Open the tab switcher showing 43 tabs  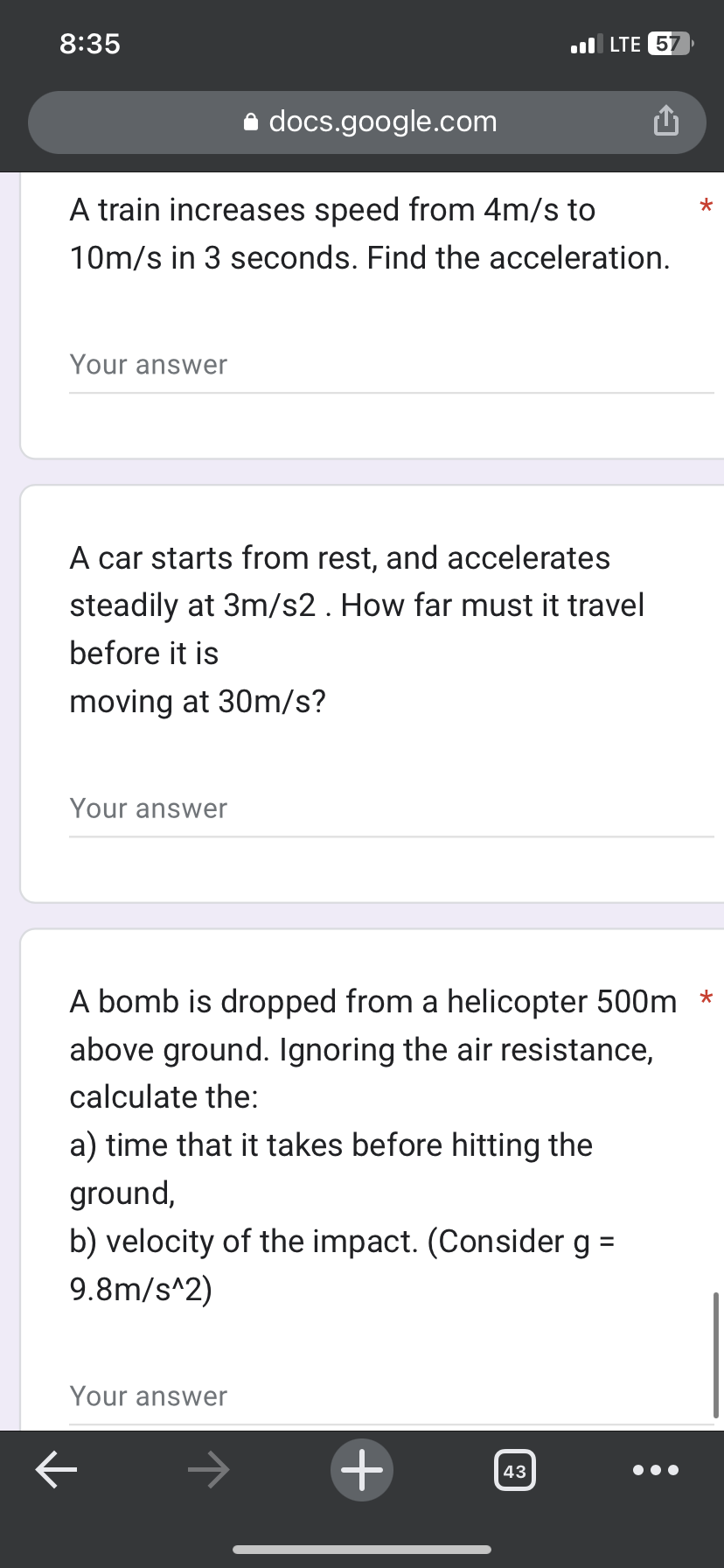515,1470
